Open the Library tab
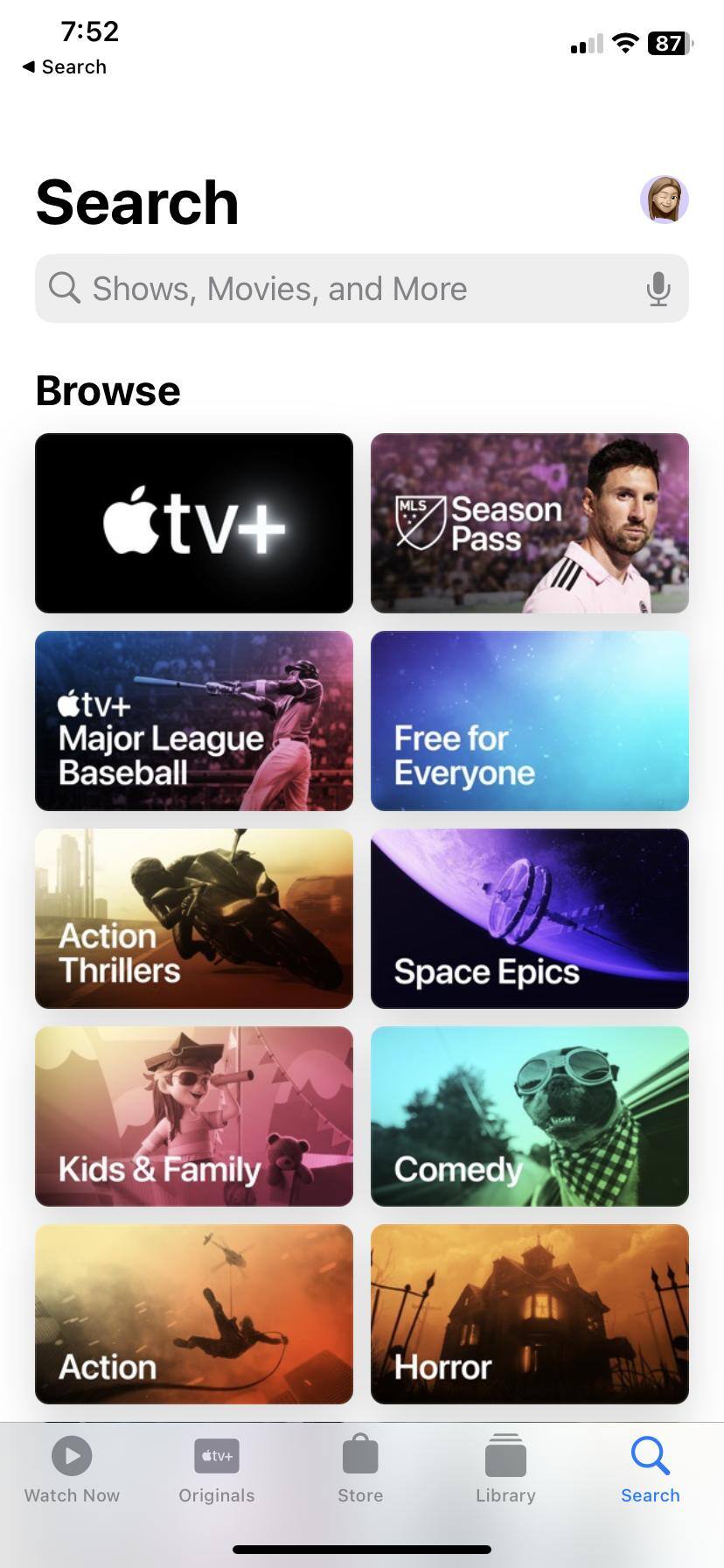The width and height of the screenshot is (724, 1568). (x=505, y=1470)
